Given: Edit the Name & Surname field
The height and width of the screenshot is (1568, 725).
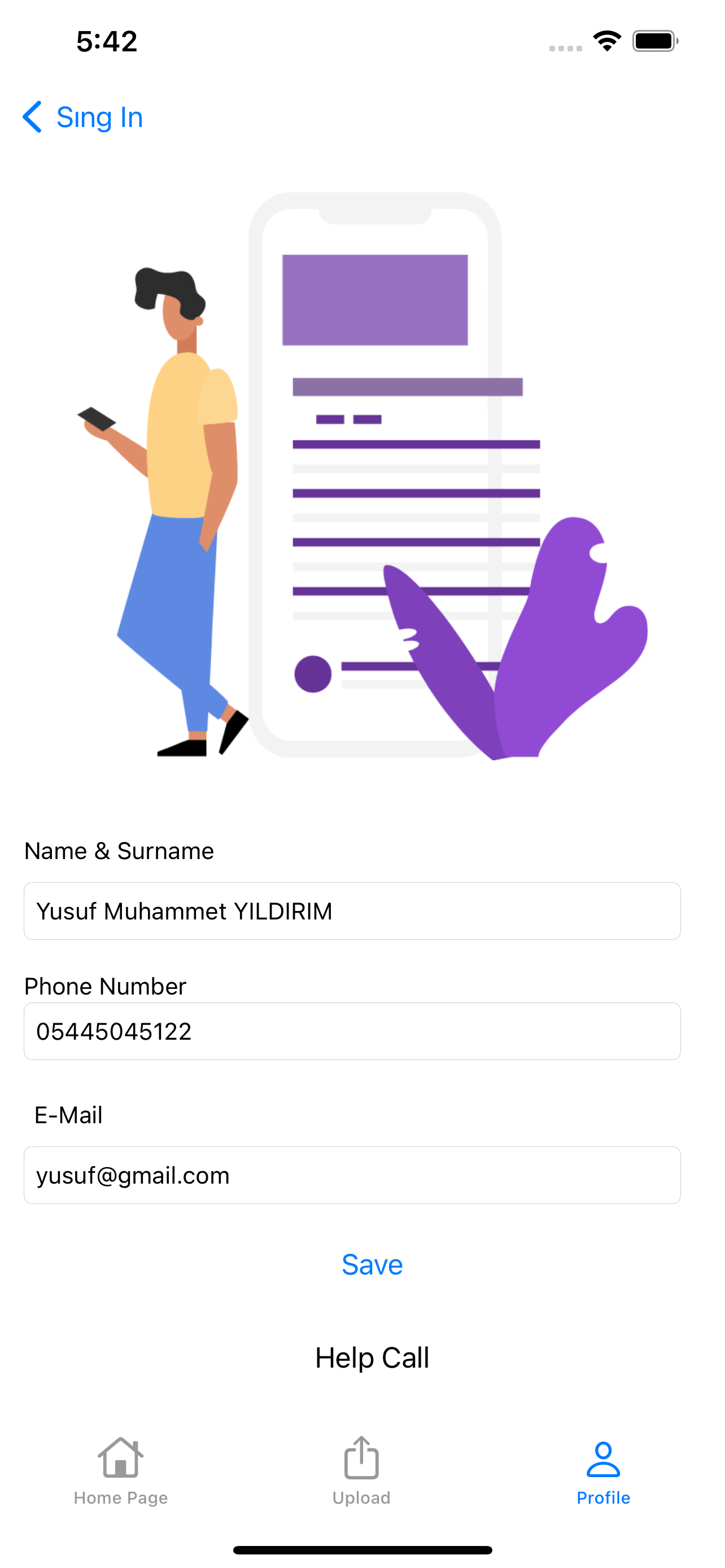Looking at the screenshot, I should point(352,910).
